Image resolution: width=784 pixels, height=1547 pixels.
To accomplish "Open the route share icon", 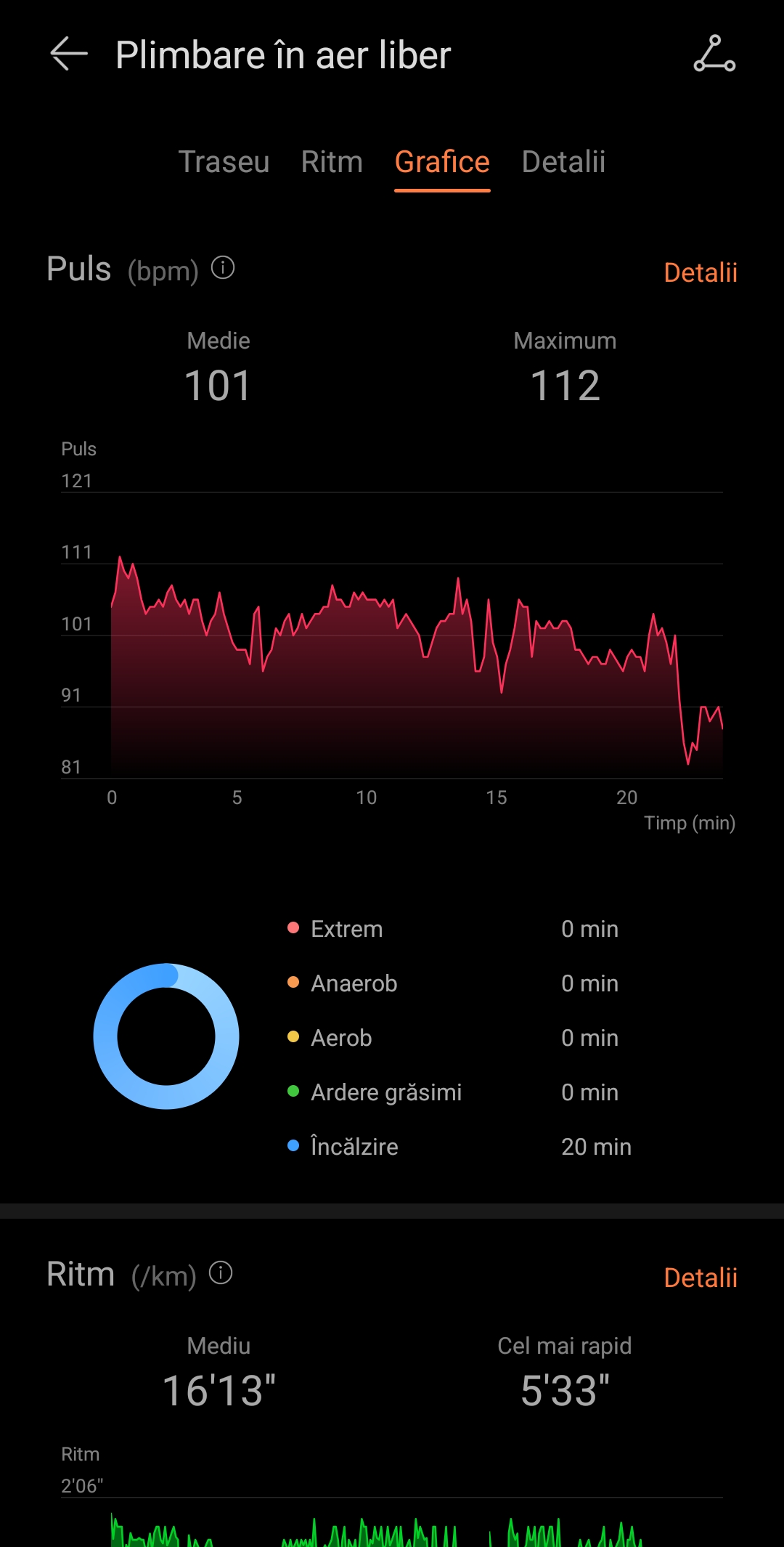I will pyautogui.click(x=714, y=54).
